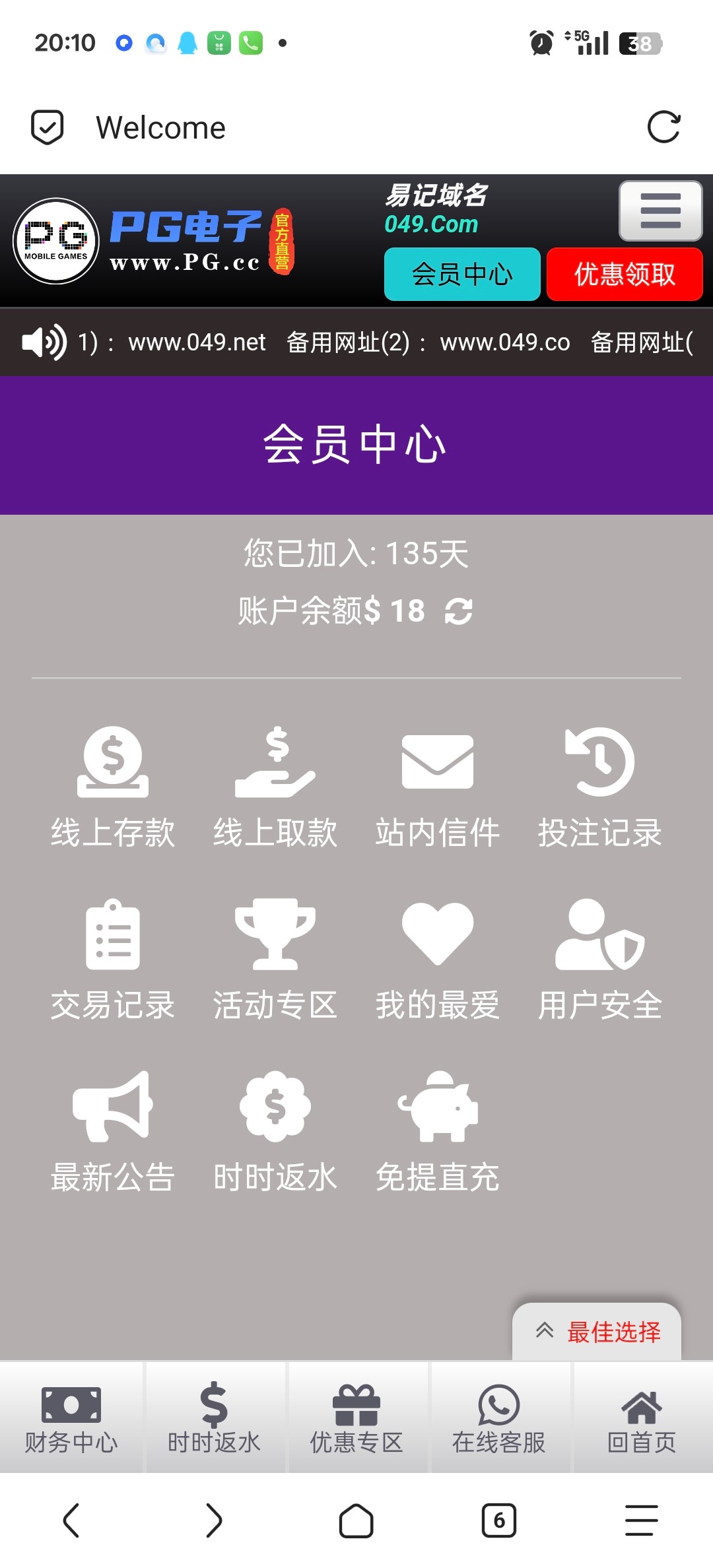Open 线上存款 online deposit
This screenshot has width=713, height=1568.
(x=113, y=787)
